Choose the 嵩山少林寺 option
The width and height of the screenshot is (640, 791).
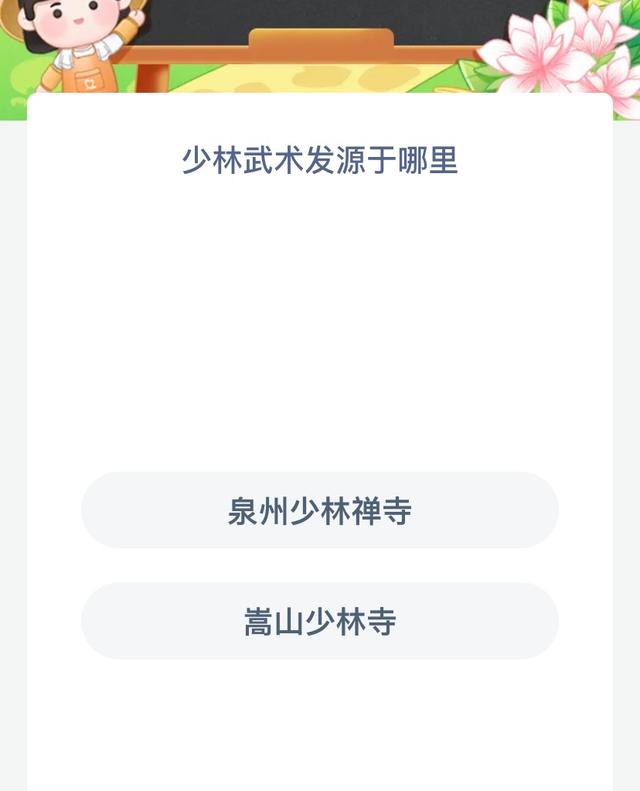point(320,621)
